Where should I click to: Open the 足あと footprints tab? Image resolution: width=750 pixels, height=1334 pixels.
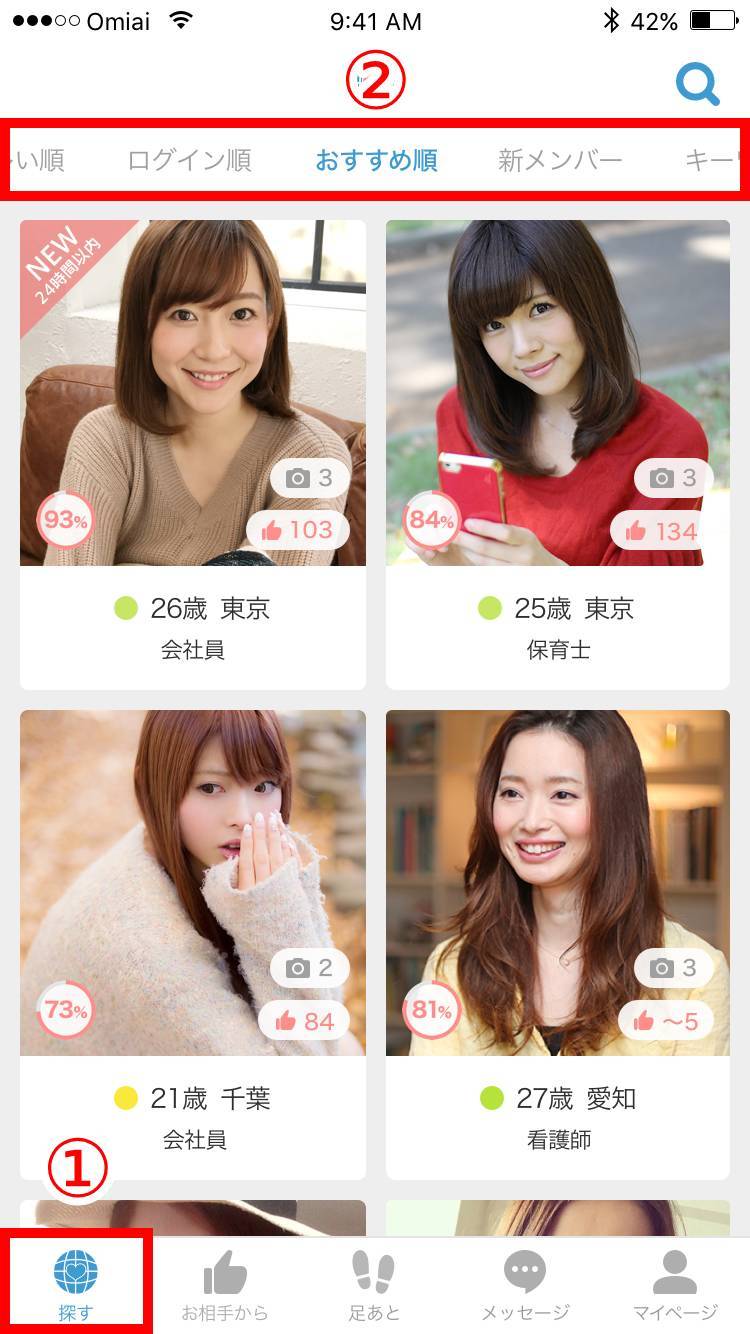pyautogui.click(x=375, y=1286)
